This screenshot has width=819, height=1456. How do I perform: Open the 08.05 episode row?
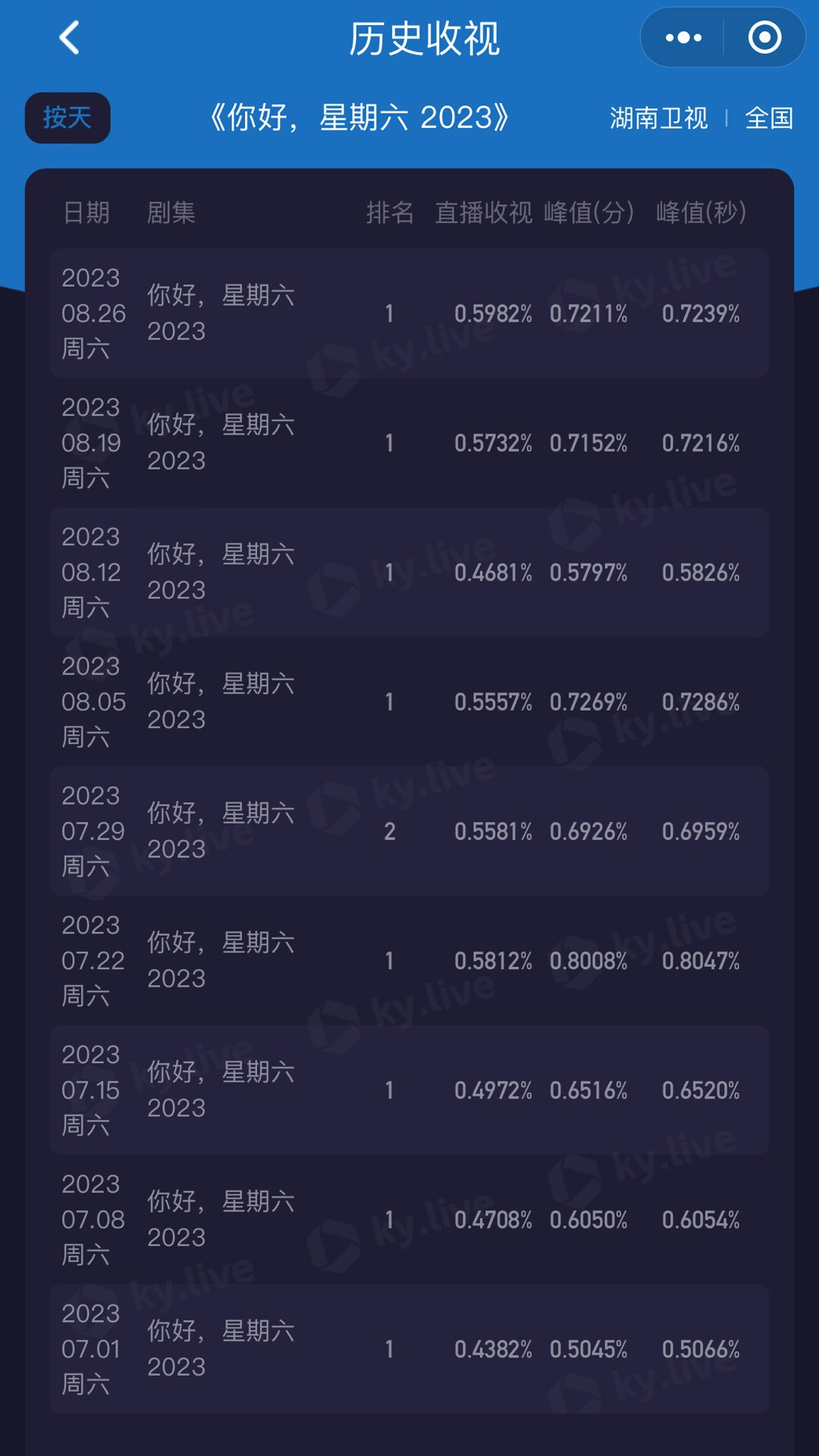[x=409, y=701]
